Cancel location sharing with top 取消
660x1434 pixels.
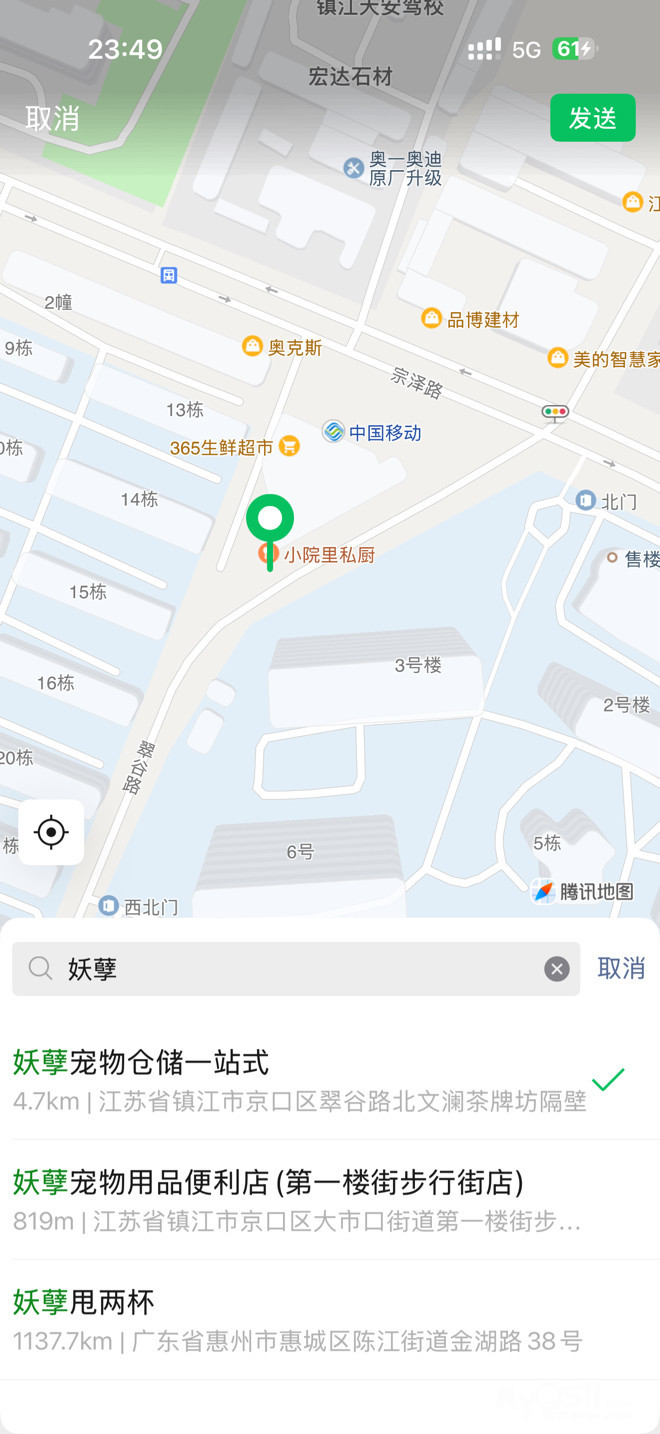pyautogui.click(x=52, y=118)
